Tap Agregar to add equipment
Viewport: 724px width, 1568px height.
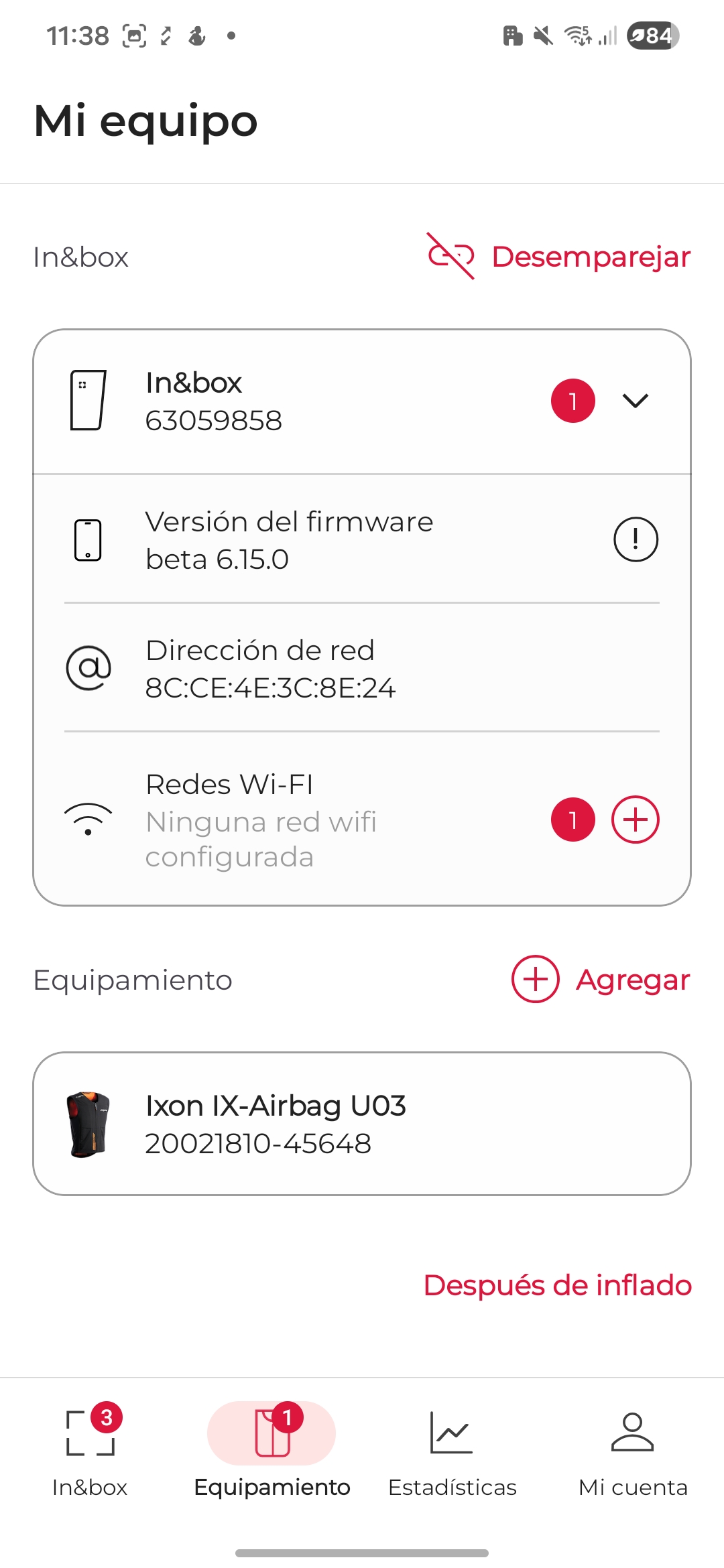[x=601, y=980]
